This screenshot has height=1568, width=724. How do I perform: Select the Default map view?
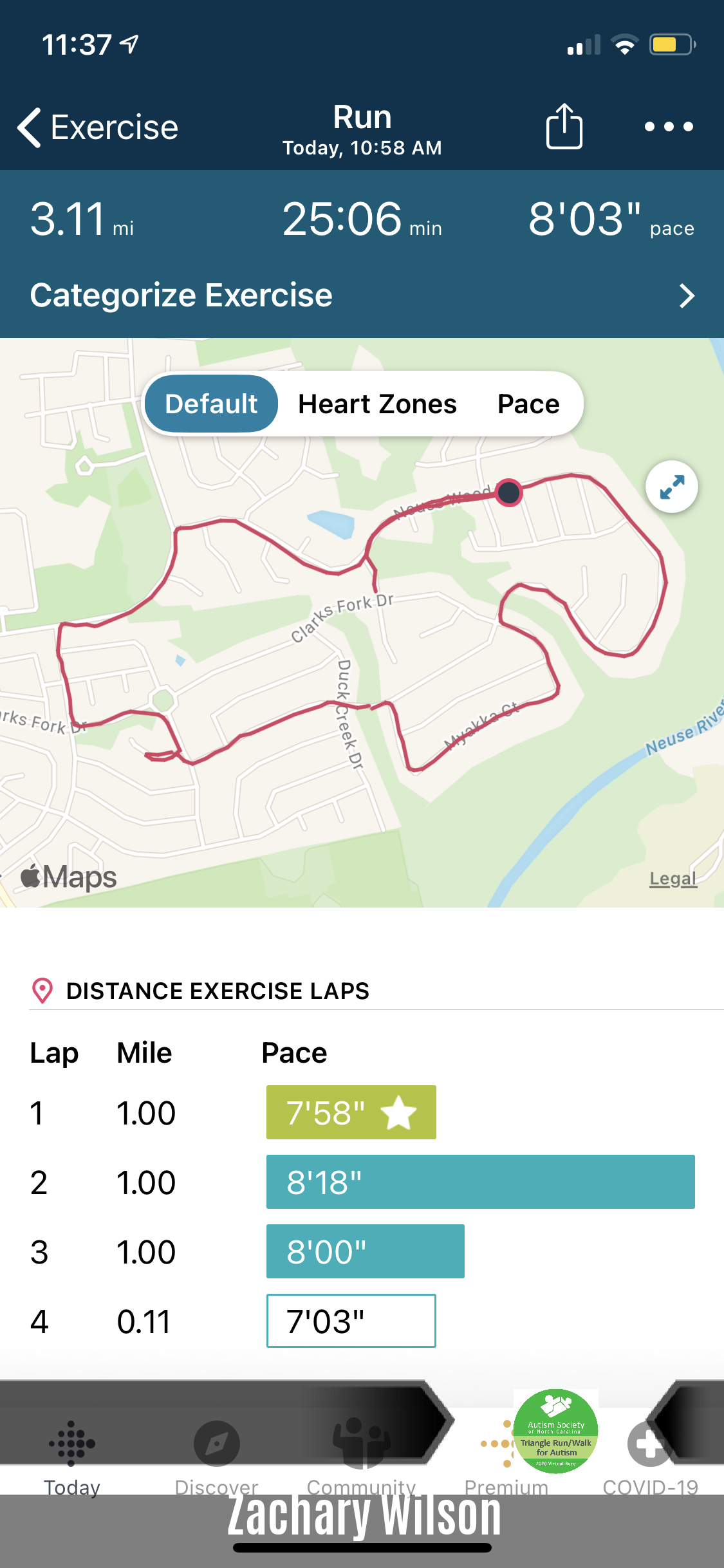[x=211, y=404]
